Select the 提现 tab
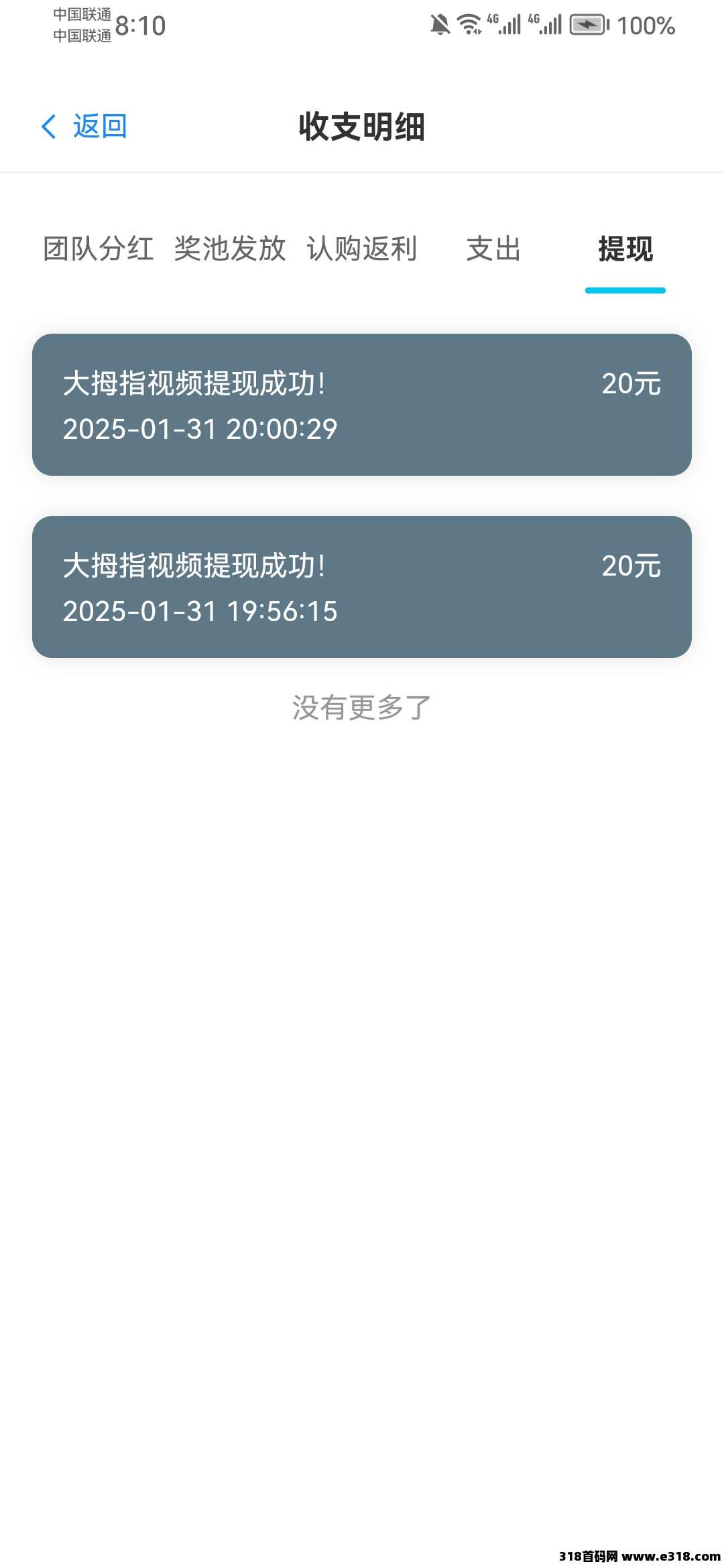The height and width of the screenshot is (1568, 724). pos(625,249)
